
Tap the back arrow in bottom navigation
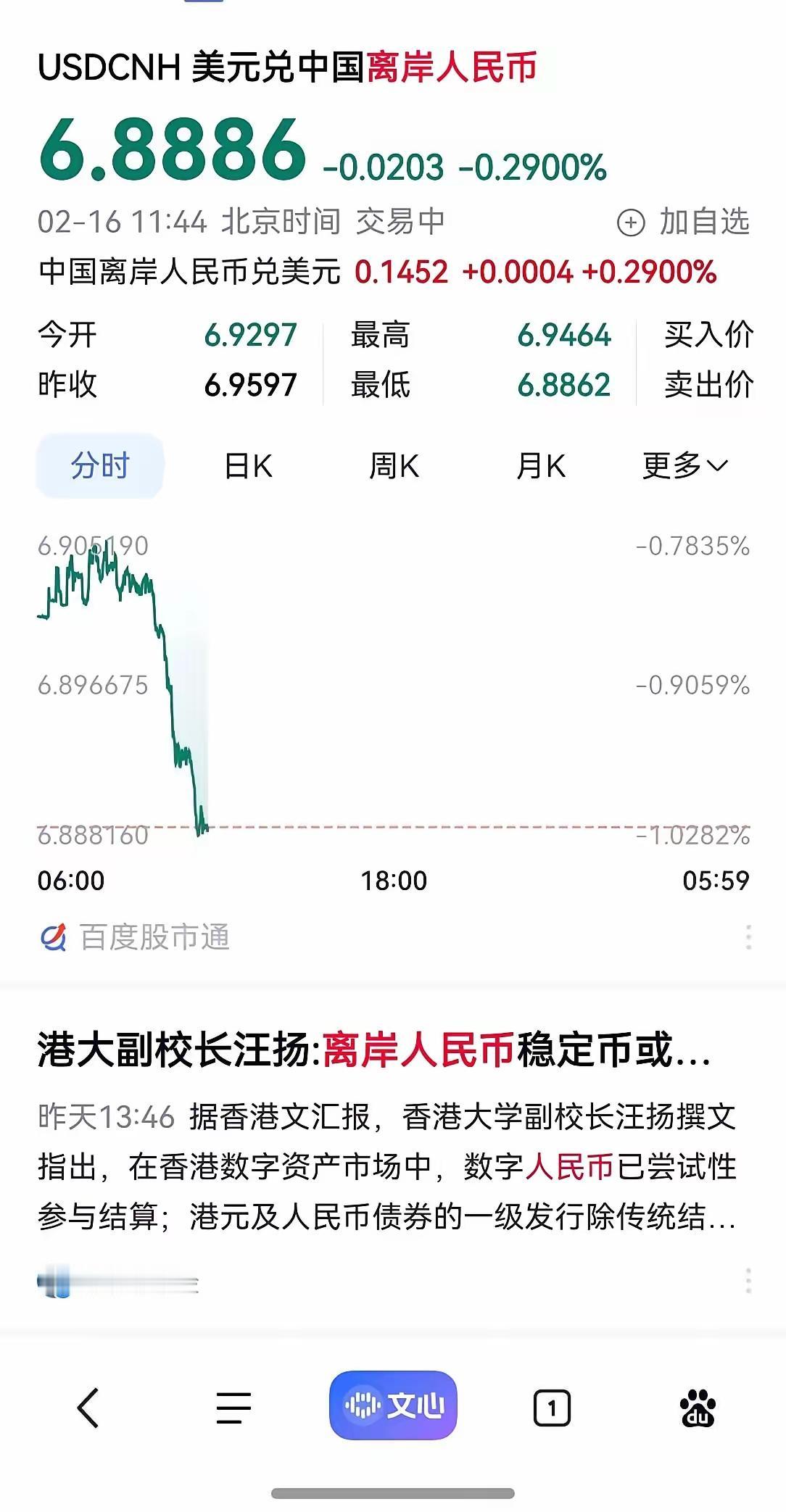click(88, 1408)
